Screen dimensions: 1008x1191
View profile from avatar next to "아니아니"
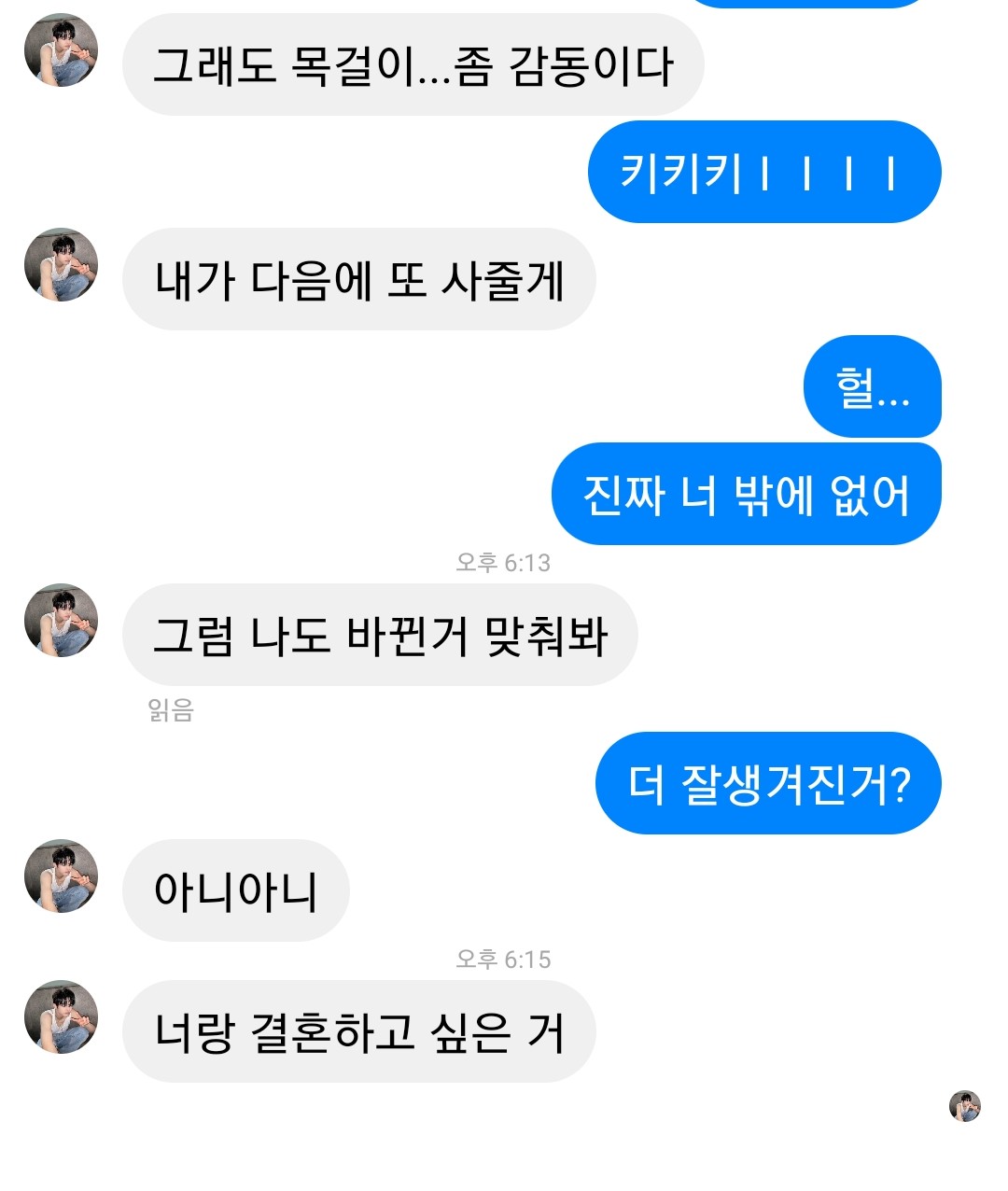click(62, 876)
